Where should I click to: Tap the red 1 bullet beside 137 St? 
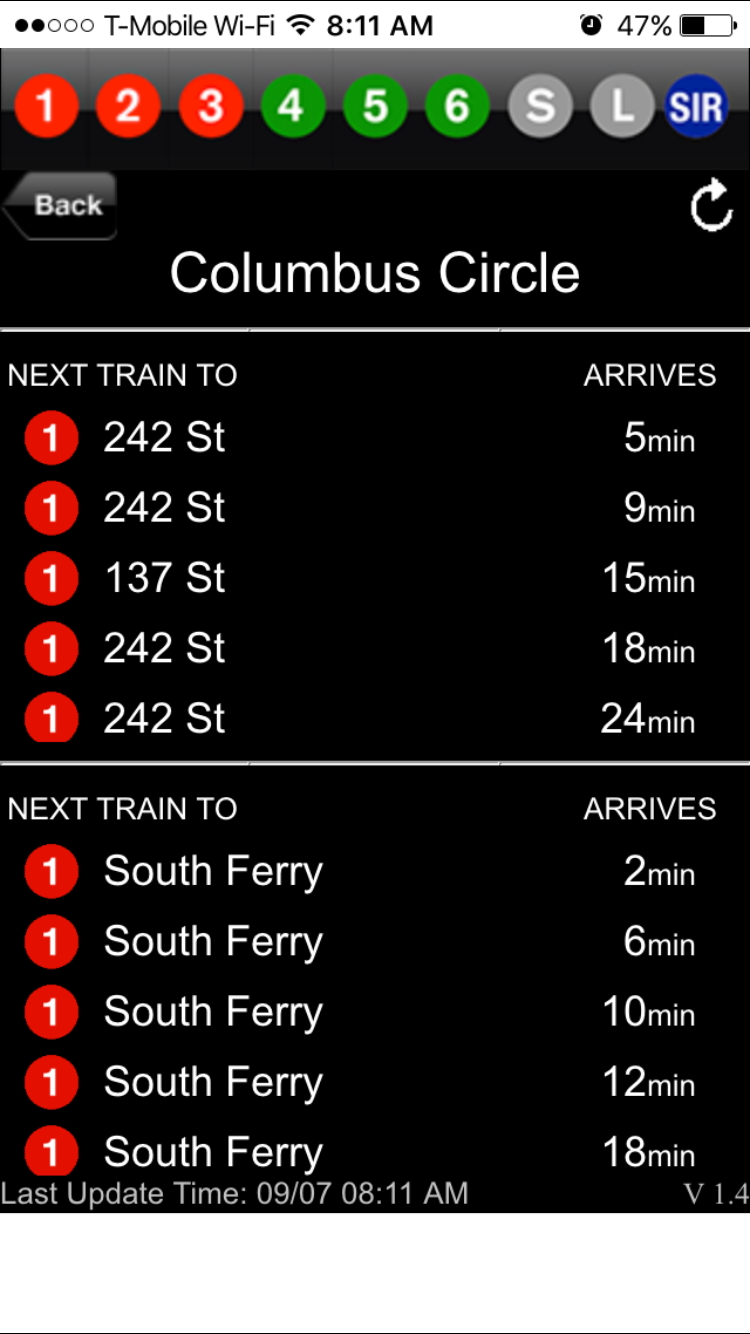(x=51, y=578)
